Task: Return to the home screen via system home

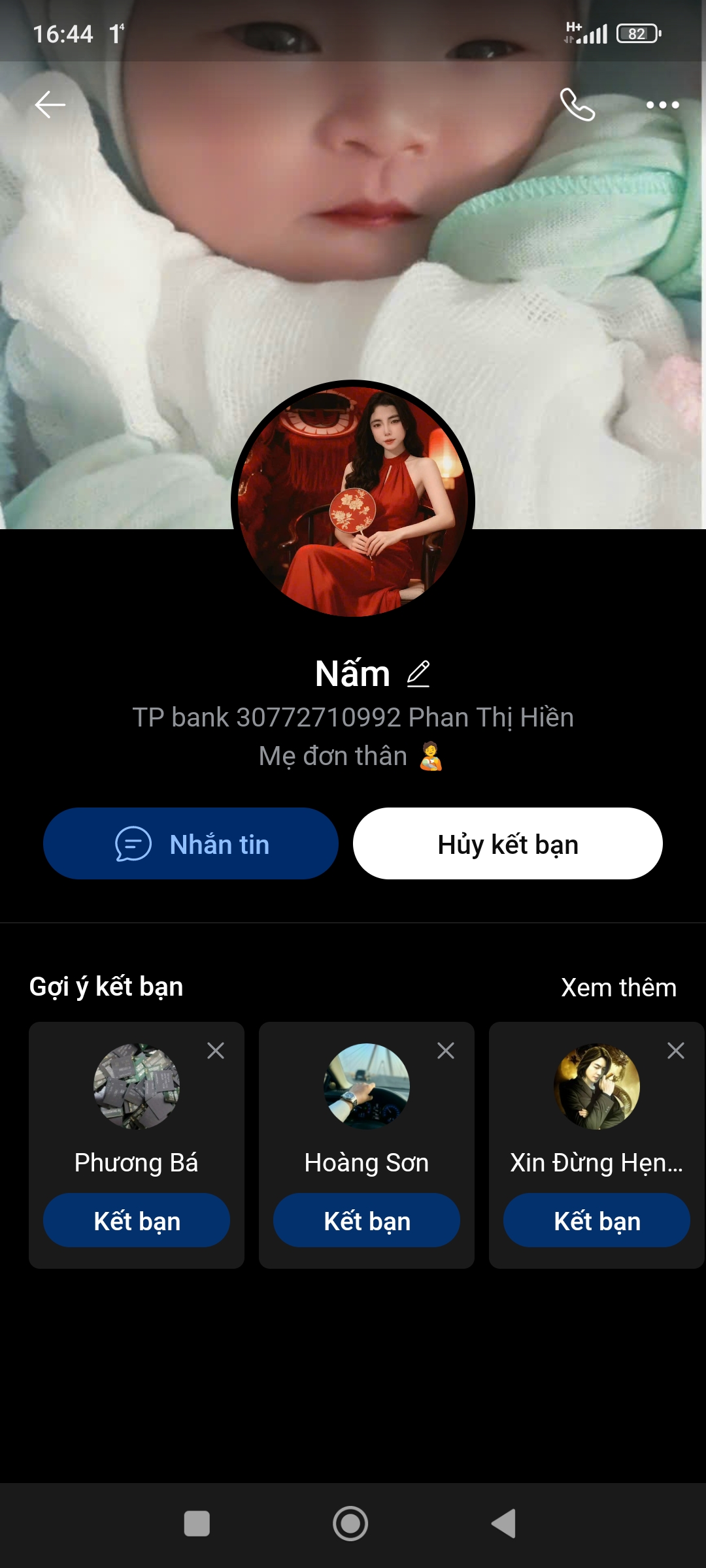Action: point(350,1524)
